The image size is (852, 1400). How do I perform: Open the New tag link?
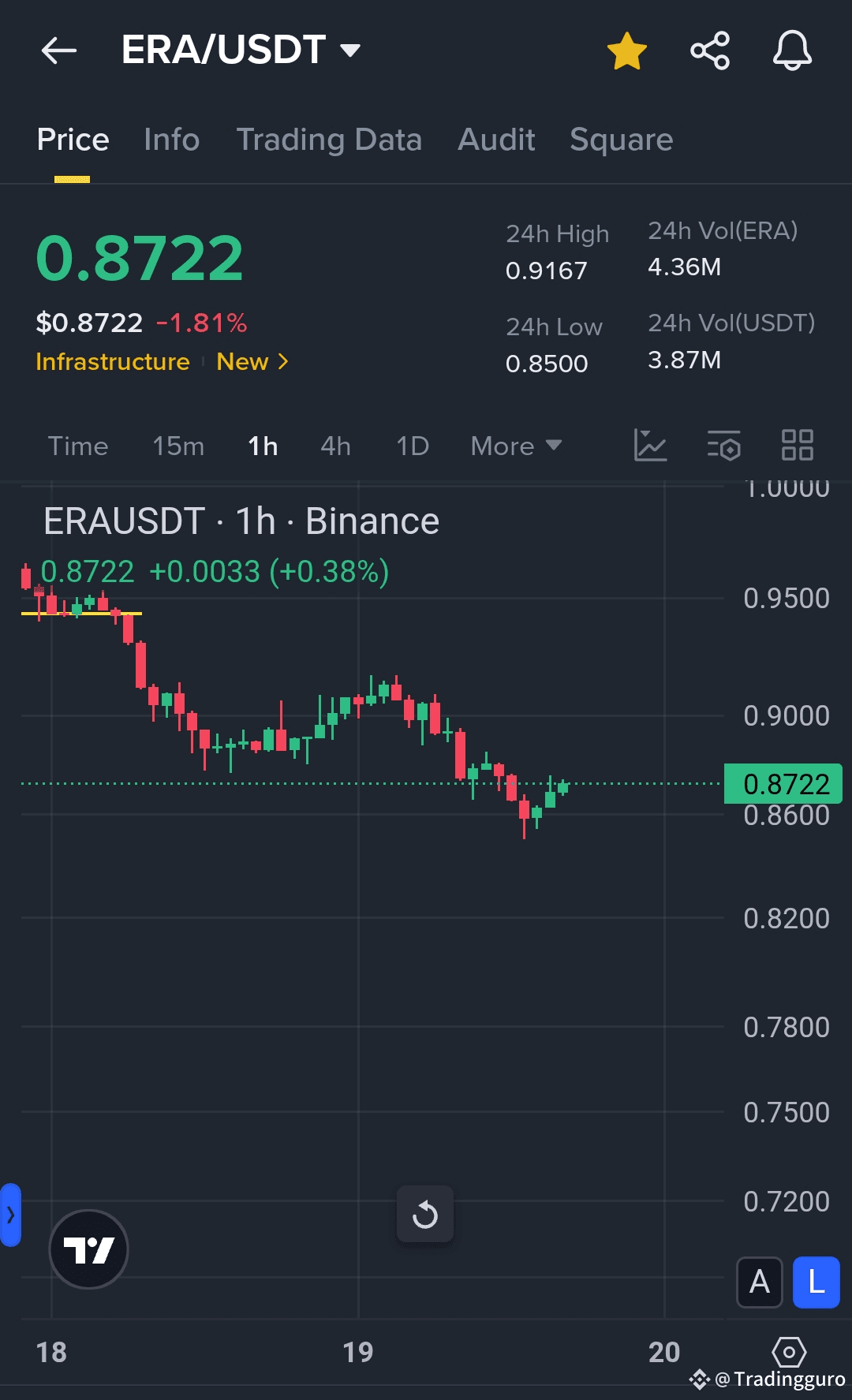pyautogui.click(x=252, y=361)
